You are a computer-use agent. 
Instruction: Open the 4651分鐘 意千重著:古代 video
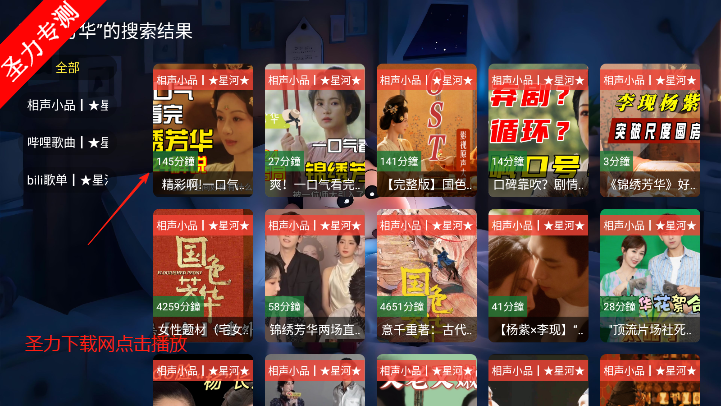coord(427,276)
